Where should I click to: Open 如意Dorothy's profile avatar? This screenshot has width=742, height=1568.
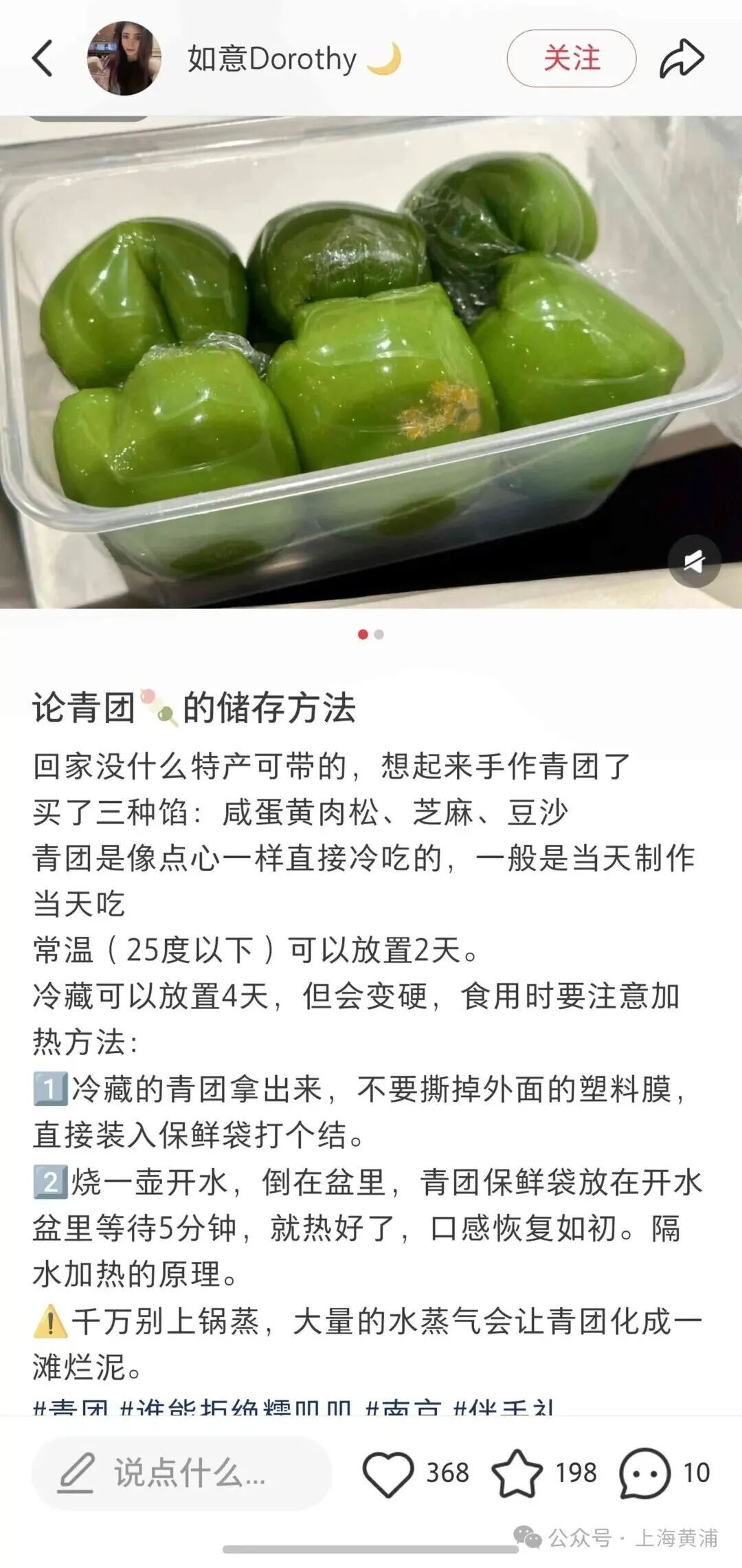click(124, 58)
